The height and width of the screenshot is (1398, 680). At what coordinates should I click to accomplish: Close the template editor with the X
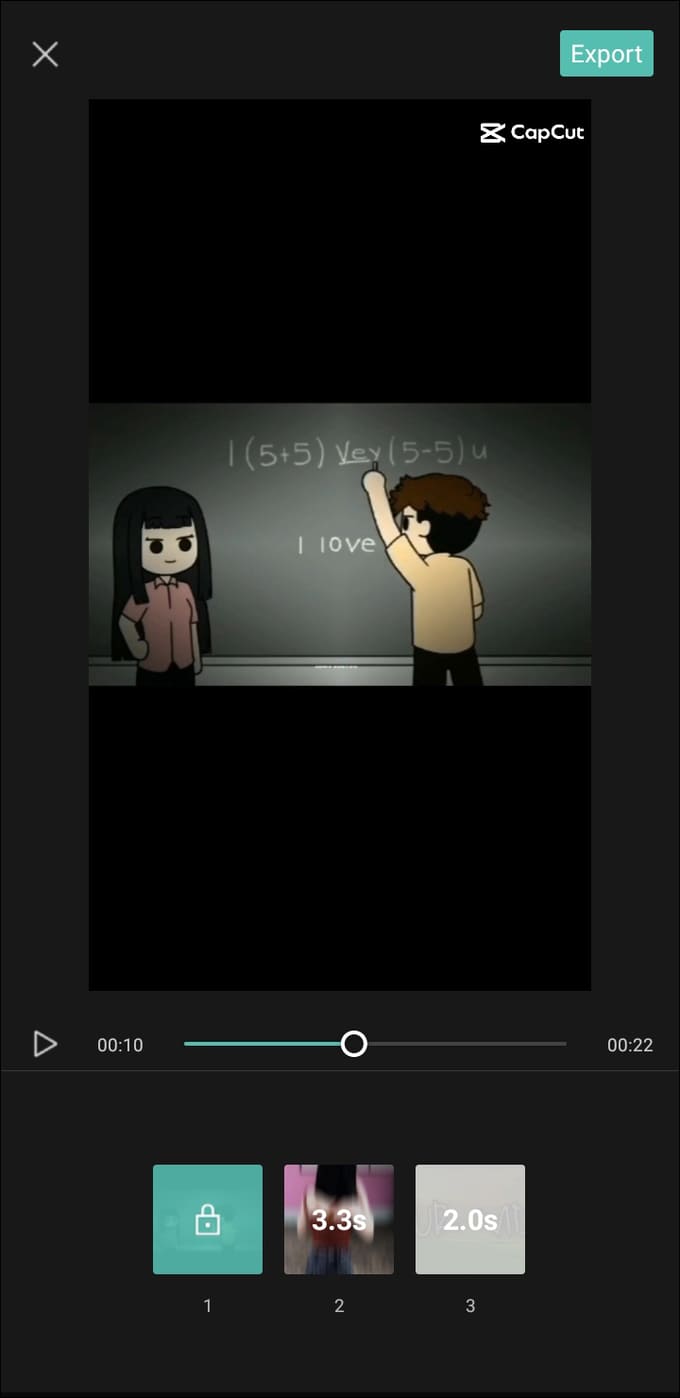click(x=45, y=54)
